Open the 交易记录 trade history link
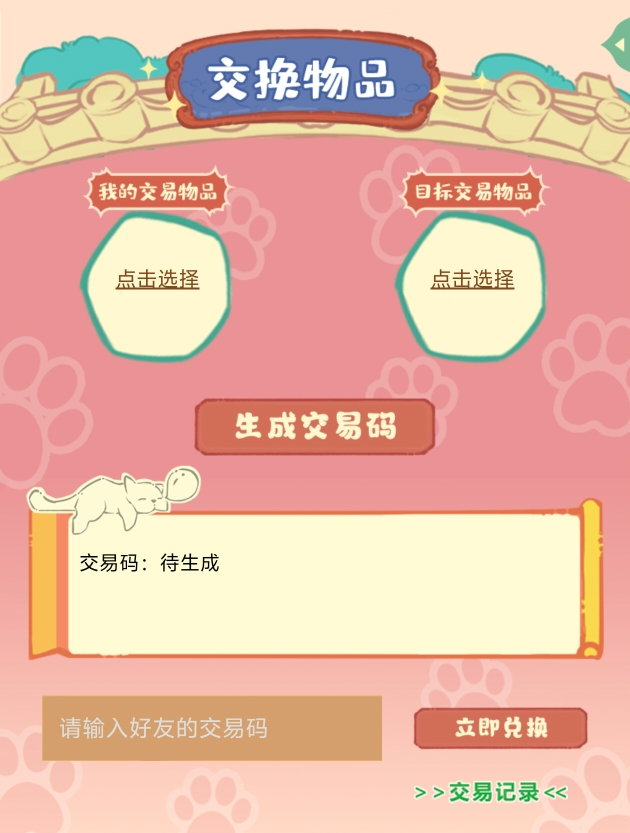This screenshot has width=630, height=833. click(x=491, y=792)
